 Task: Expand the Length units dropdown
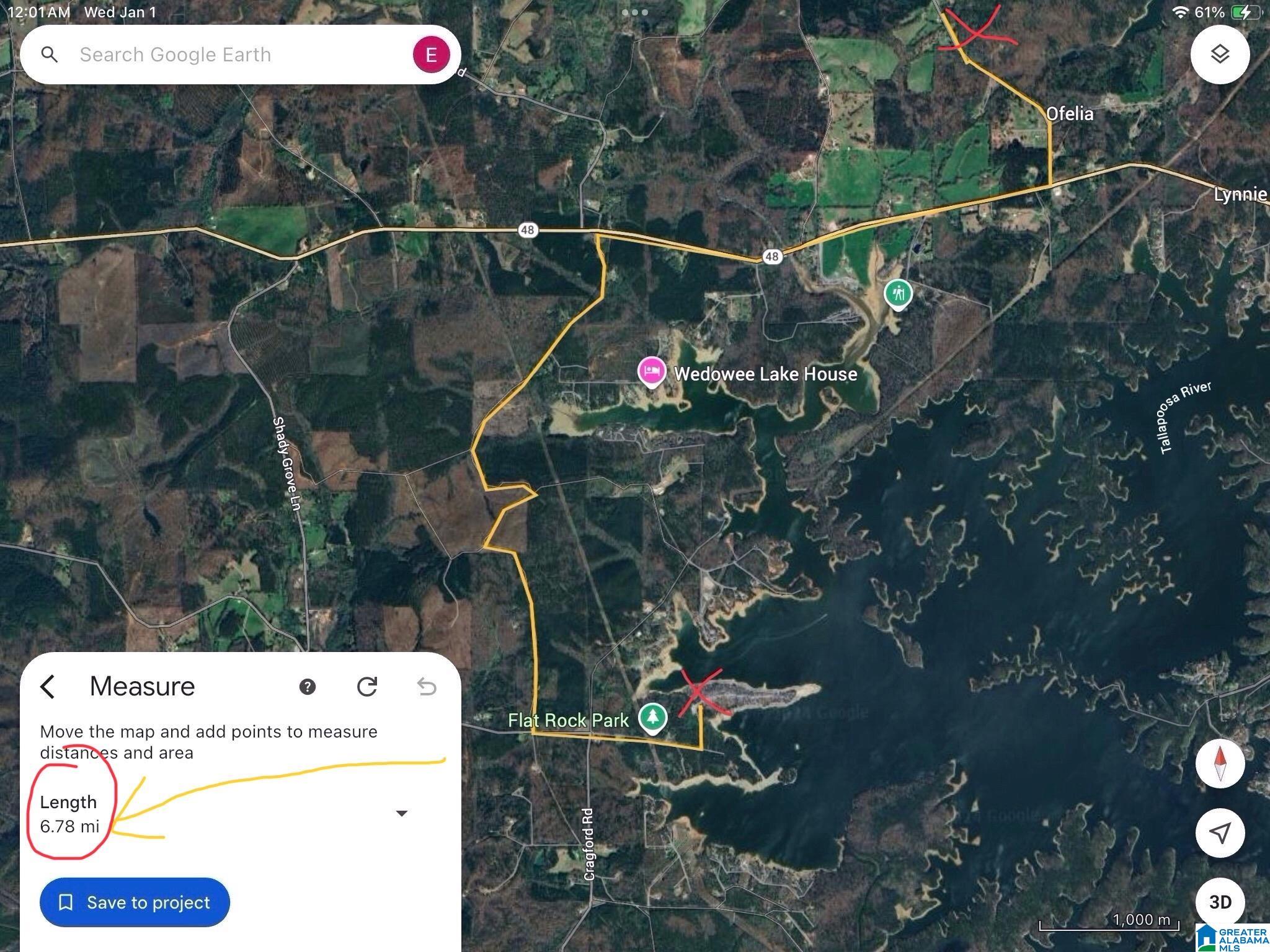(401, 813)
